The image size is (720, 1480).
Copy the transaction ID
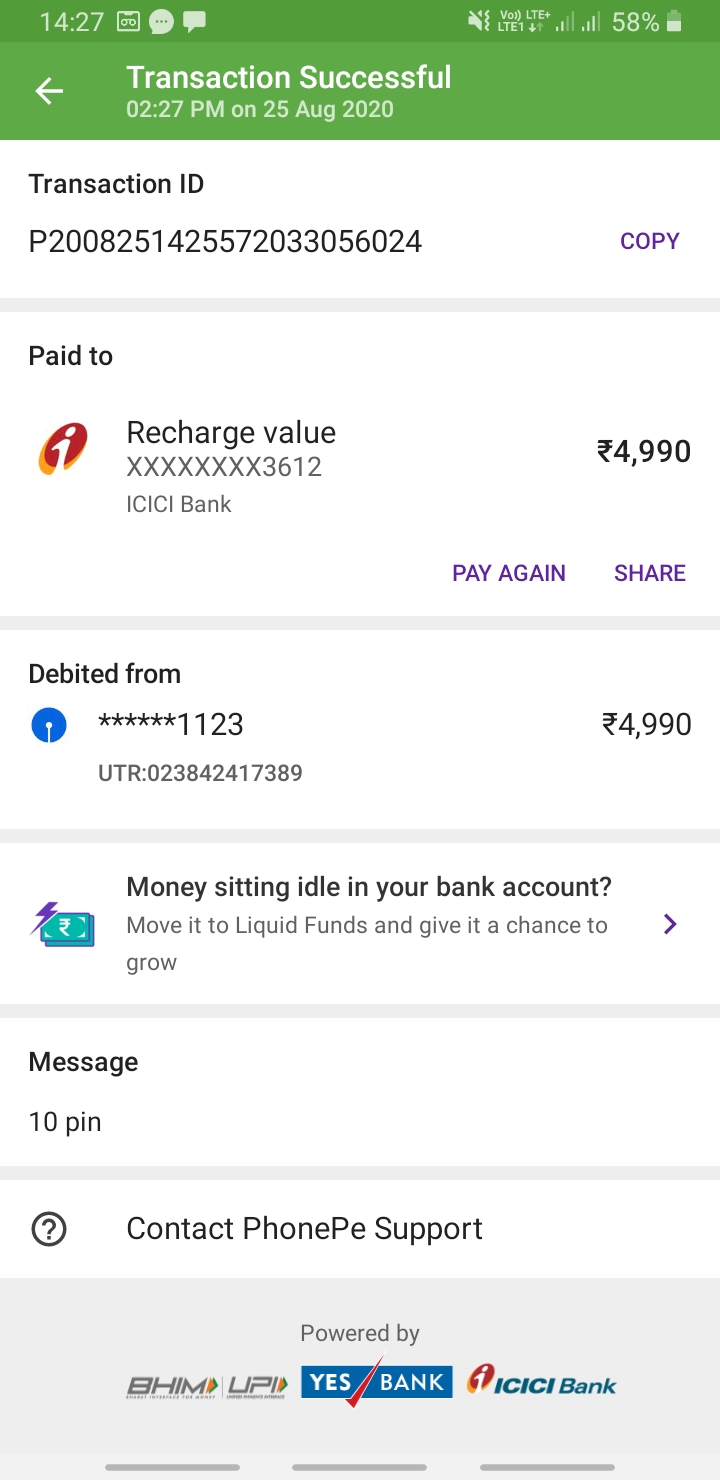point(649,241)
